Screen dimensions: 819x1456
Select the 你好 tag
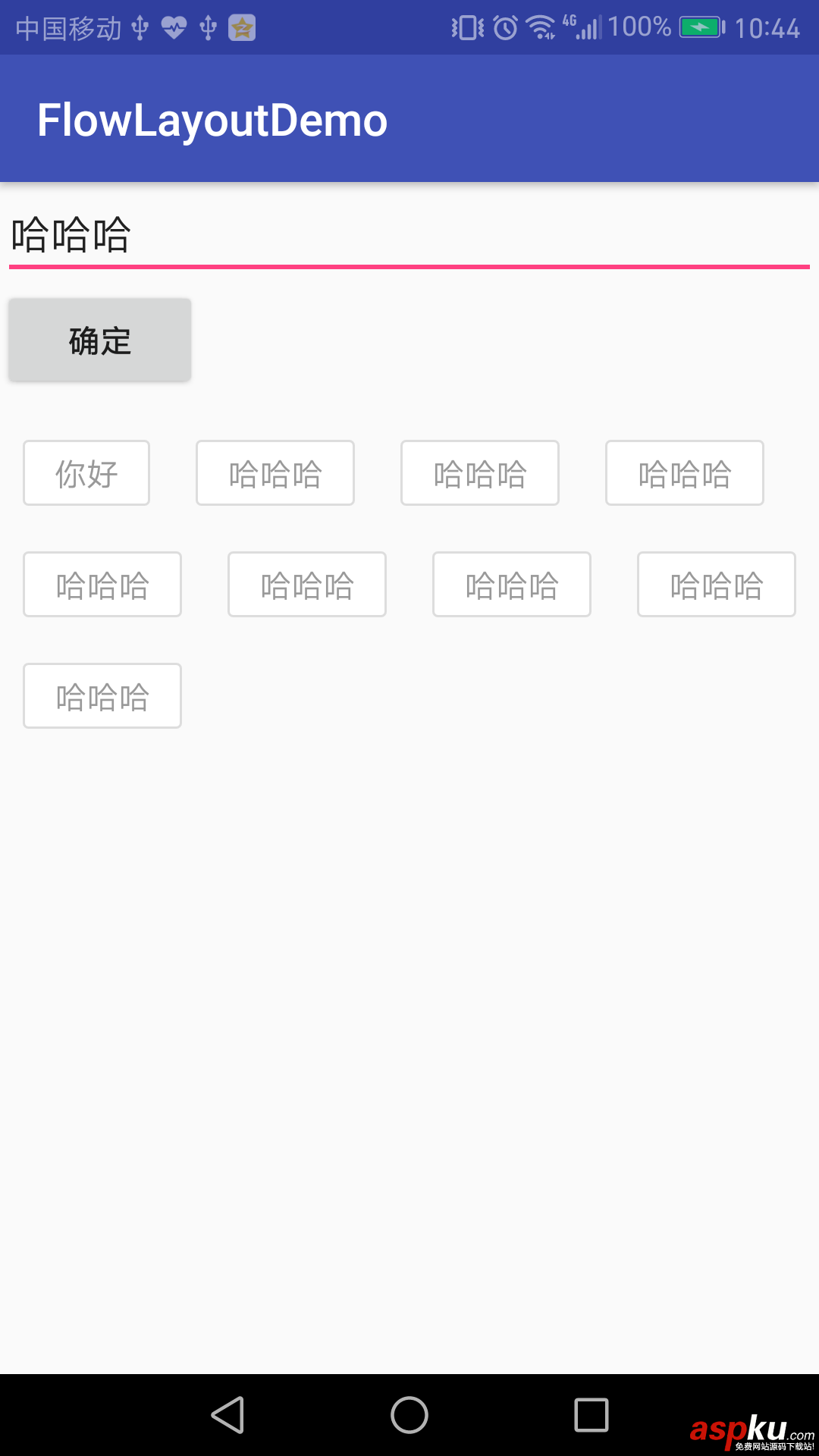pos(86,472)
